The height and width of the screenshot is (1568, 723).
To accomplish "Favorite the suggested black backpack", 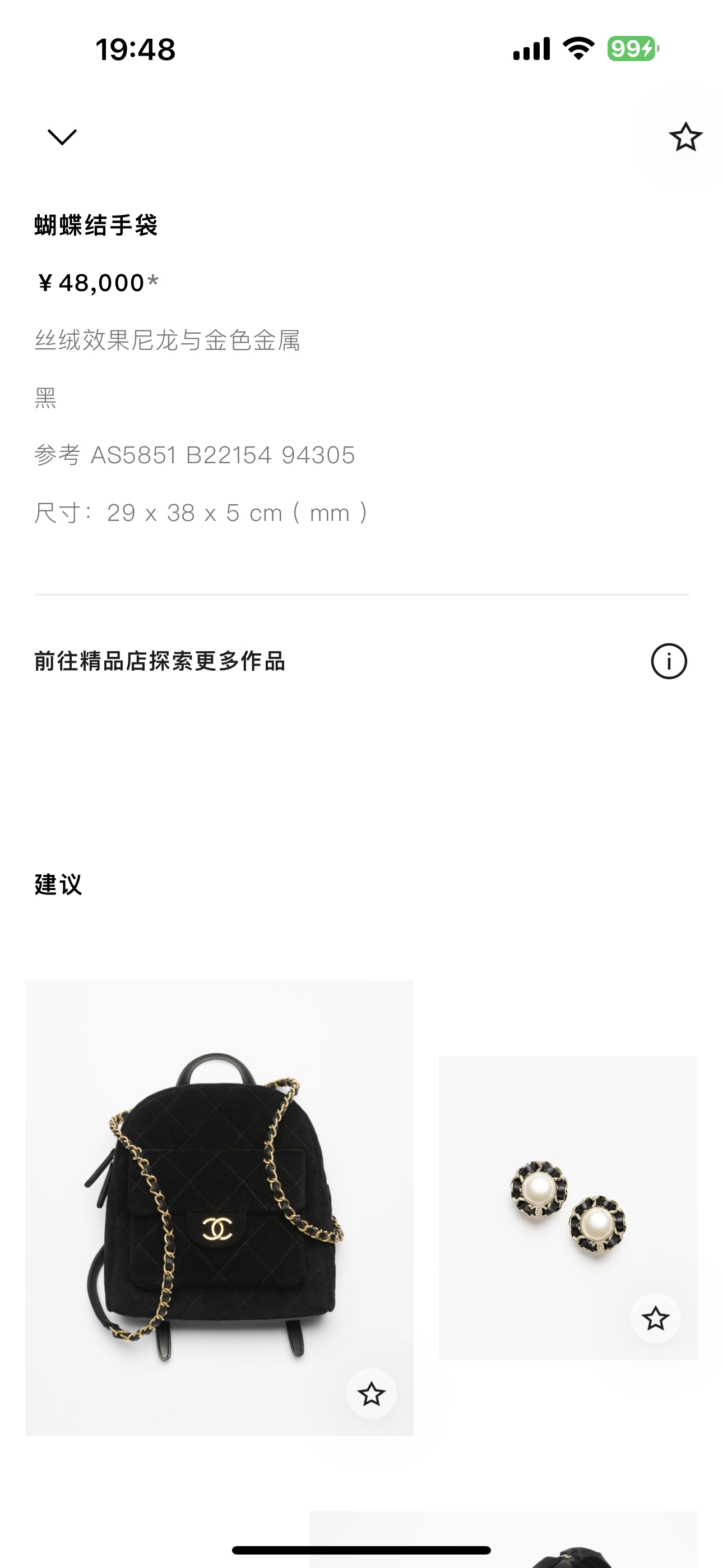I will point(371,1394).
